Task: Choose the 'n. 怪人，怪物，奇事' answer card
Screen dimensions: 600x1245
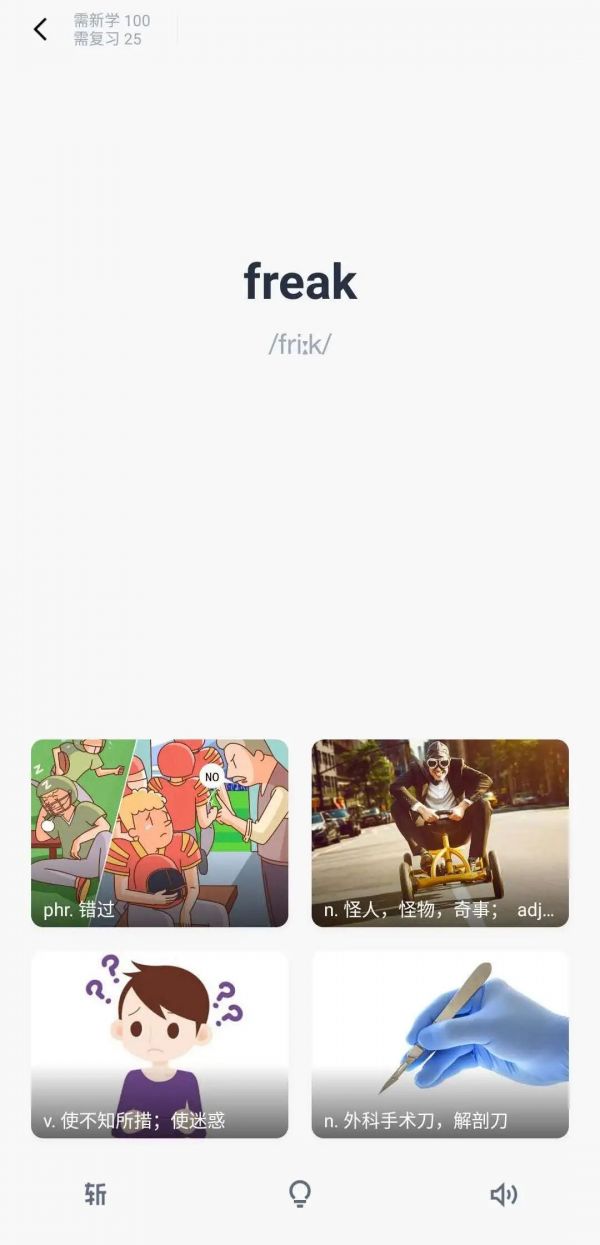Action: 440,833
